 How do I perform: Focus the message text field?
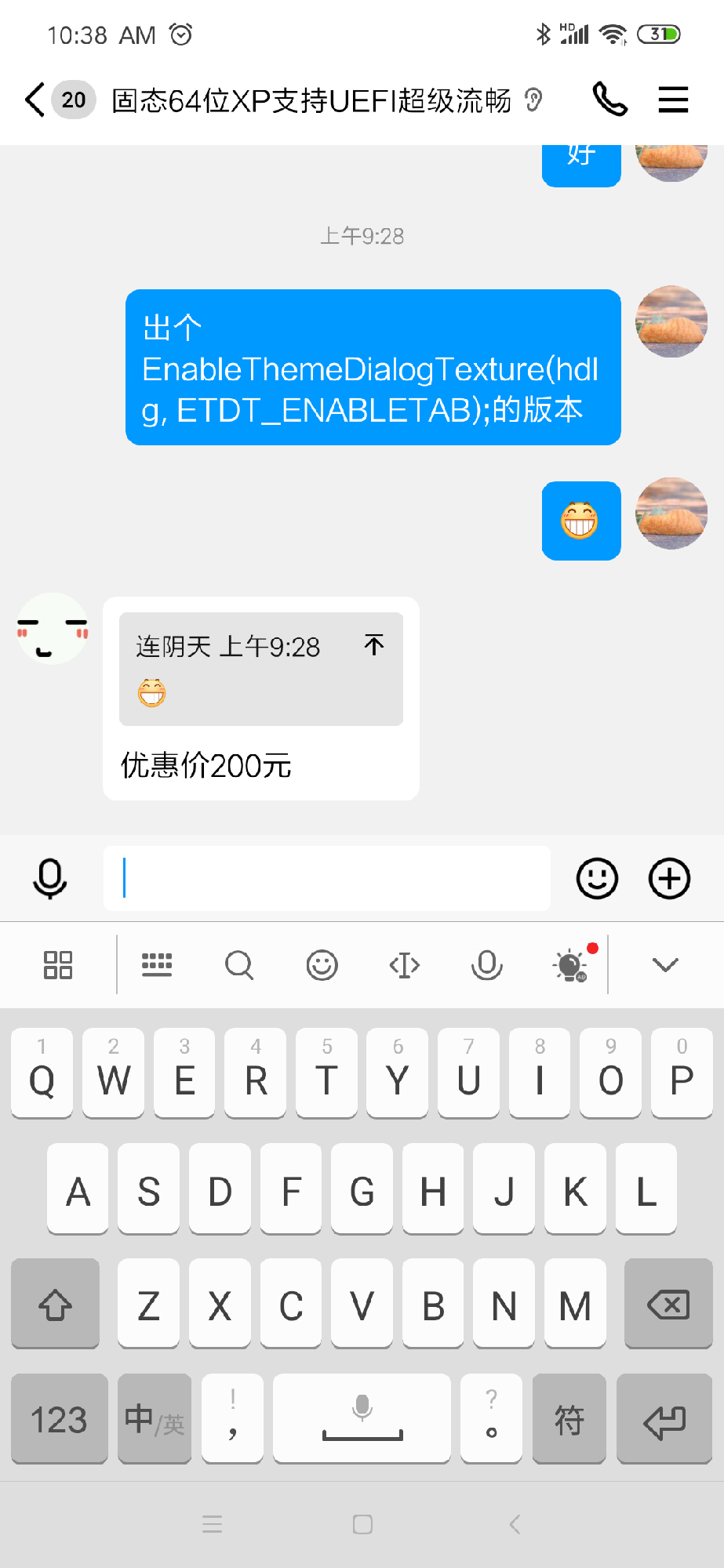pos(326,878)
